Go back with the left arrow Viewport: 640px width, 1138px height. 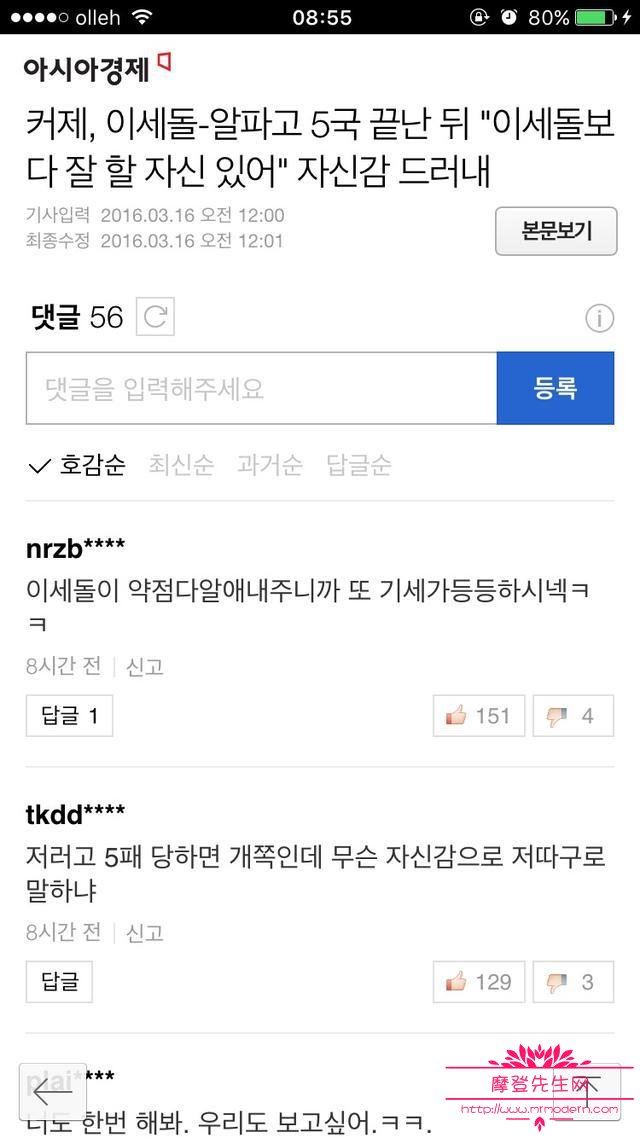pos(52,1091)
